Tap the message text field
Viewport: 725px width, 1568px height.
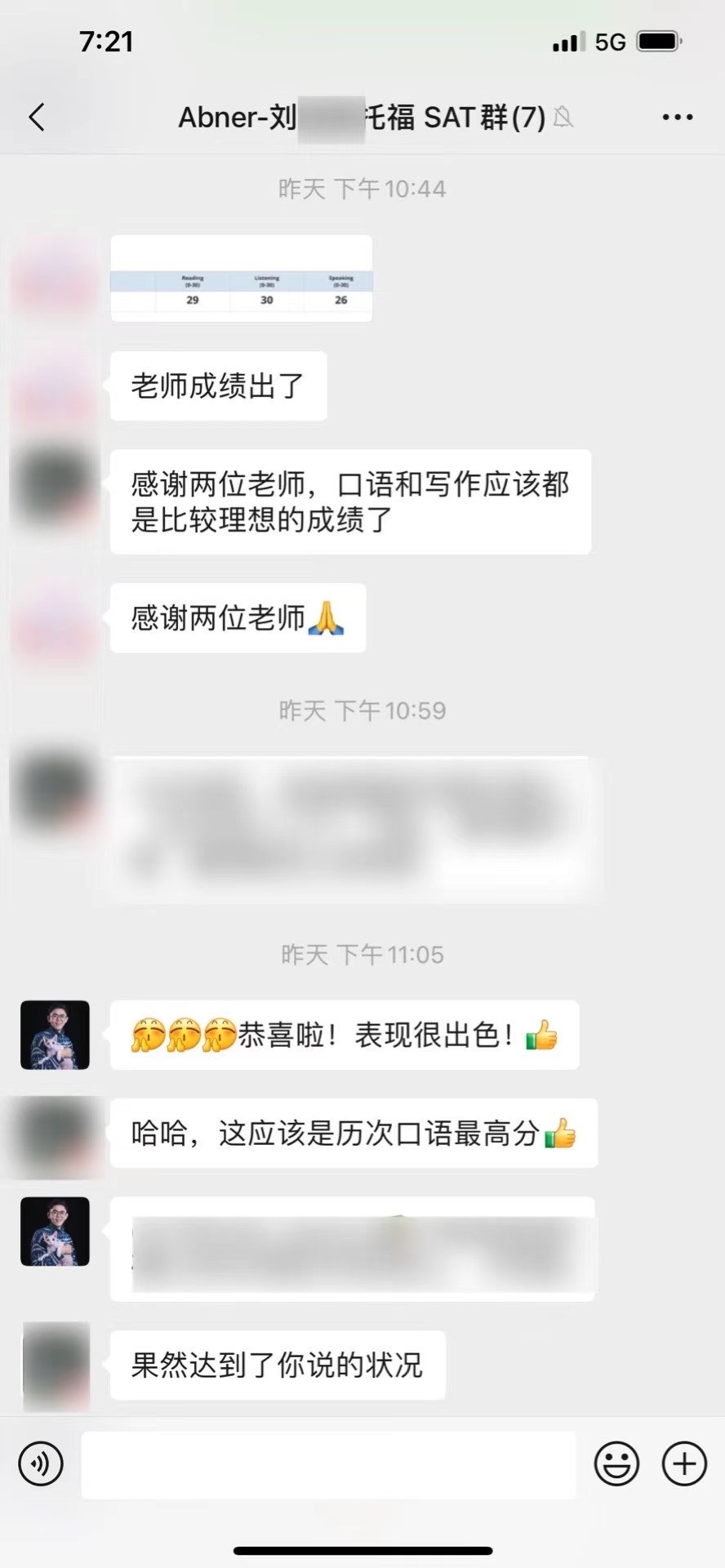point(328,1463)
